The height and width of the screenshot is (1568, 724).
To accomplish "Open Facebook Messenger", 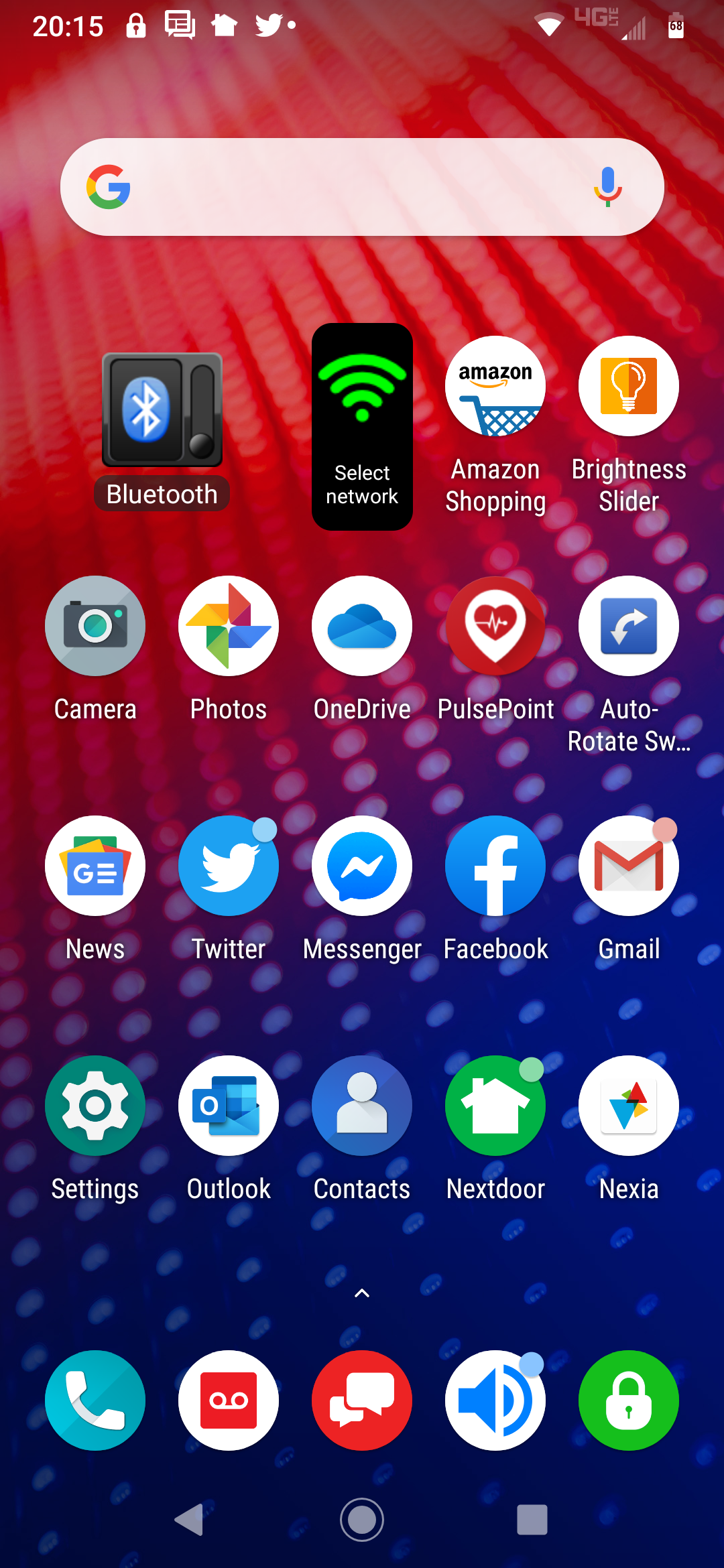I will tap(361, 866).
